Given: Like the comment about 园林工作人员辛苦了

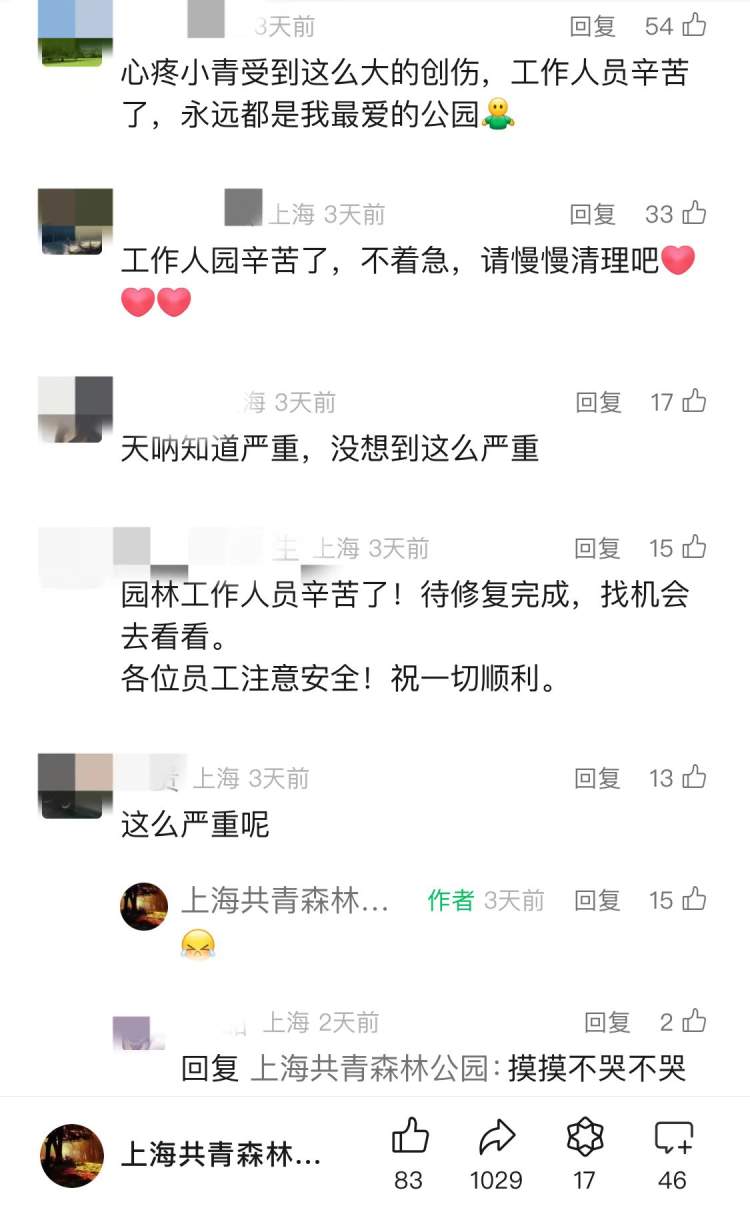Looking at the screenshot, I should point(694,548).
